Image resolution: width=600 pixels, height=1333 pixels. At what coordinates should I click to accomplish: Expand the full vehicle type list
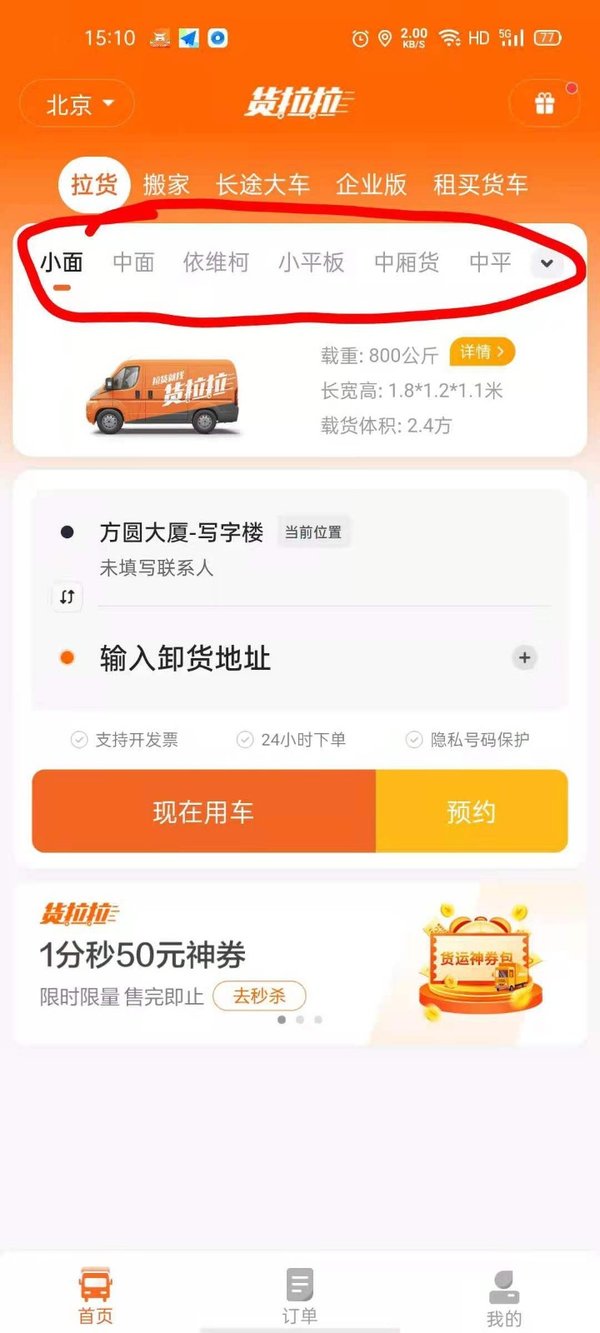547,263
